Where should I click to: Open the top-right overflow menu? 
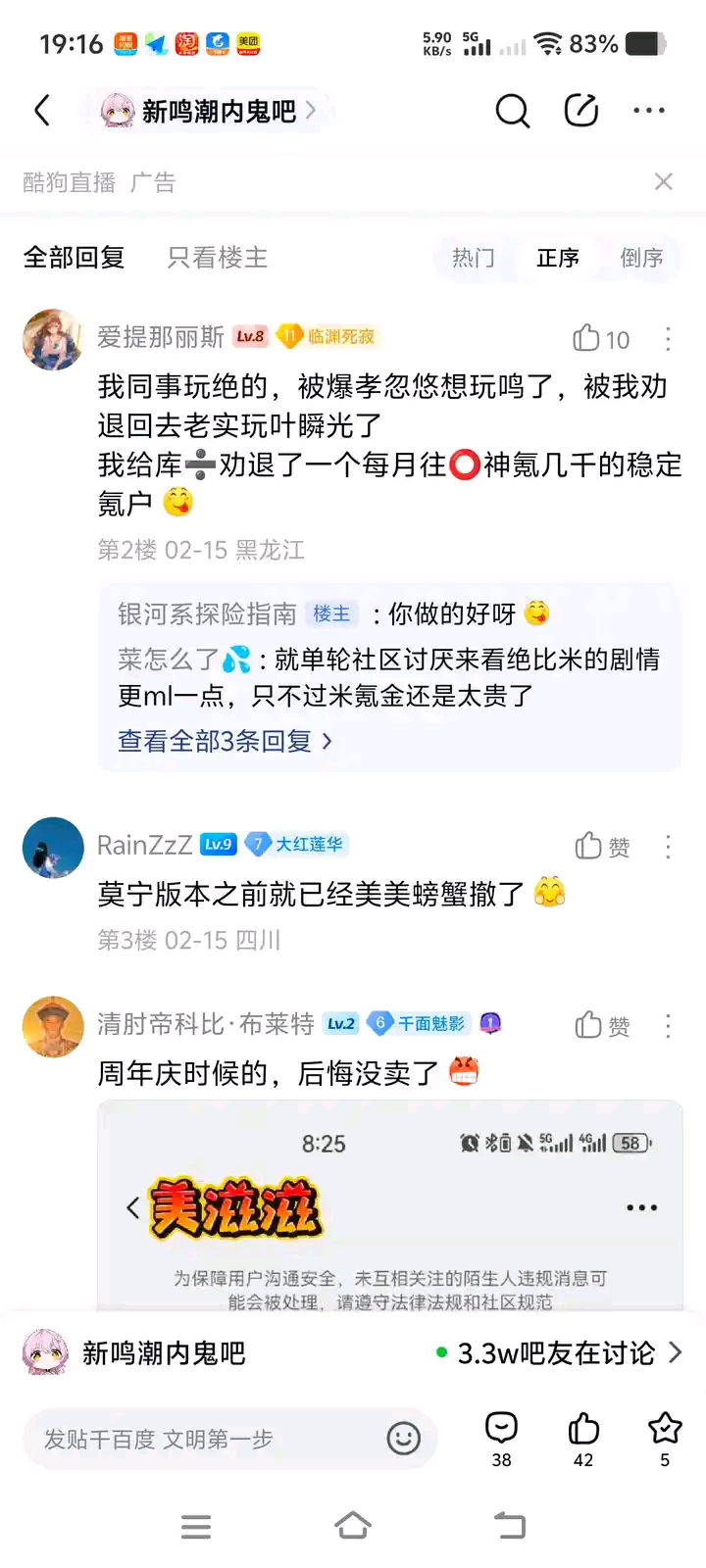point(648,111)
